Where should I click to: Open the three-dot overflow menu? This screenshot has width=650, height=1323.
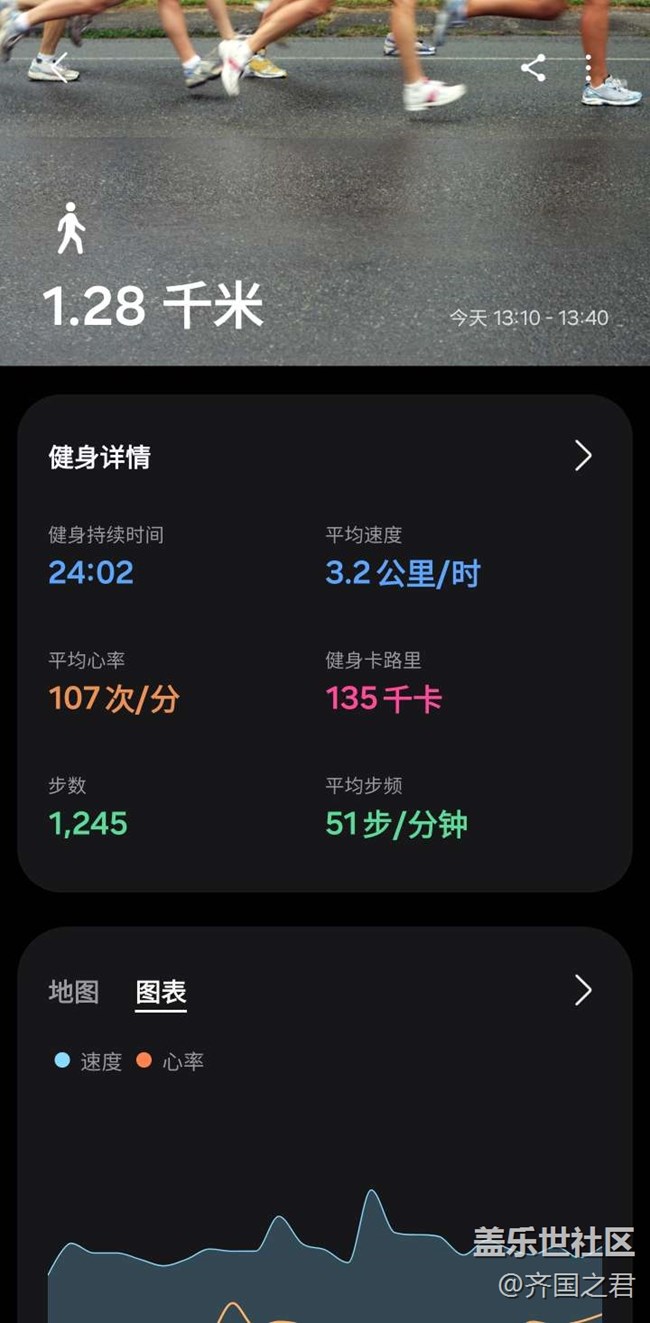click(x=588, y=68)
